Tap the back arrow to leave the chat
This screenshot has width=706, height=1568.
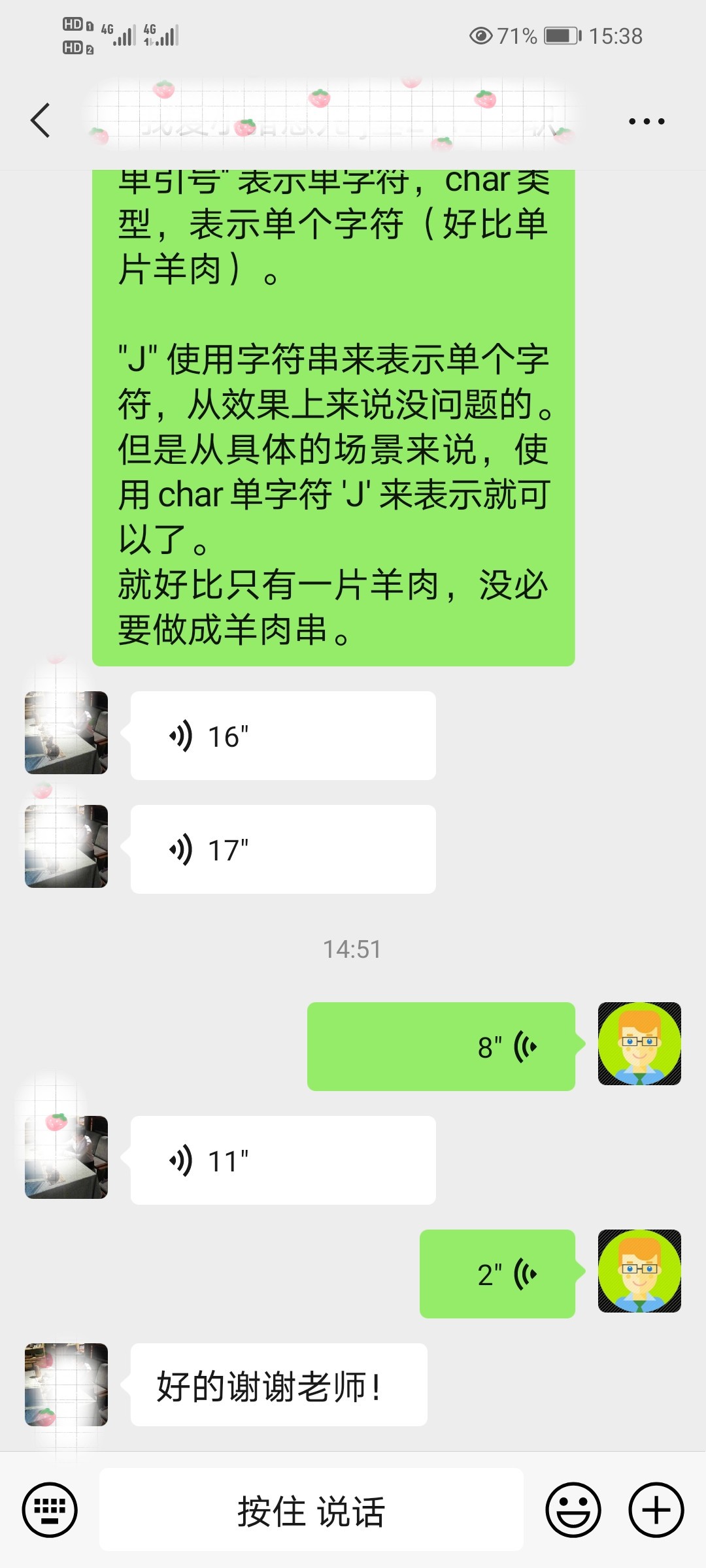(41, 120)
